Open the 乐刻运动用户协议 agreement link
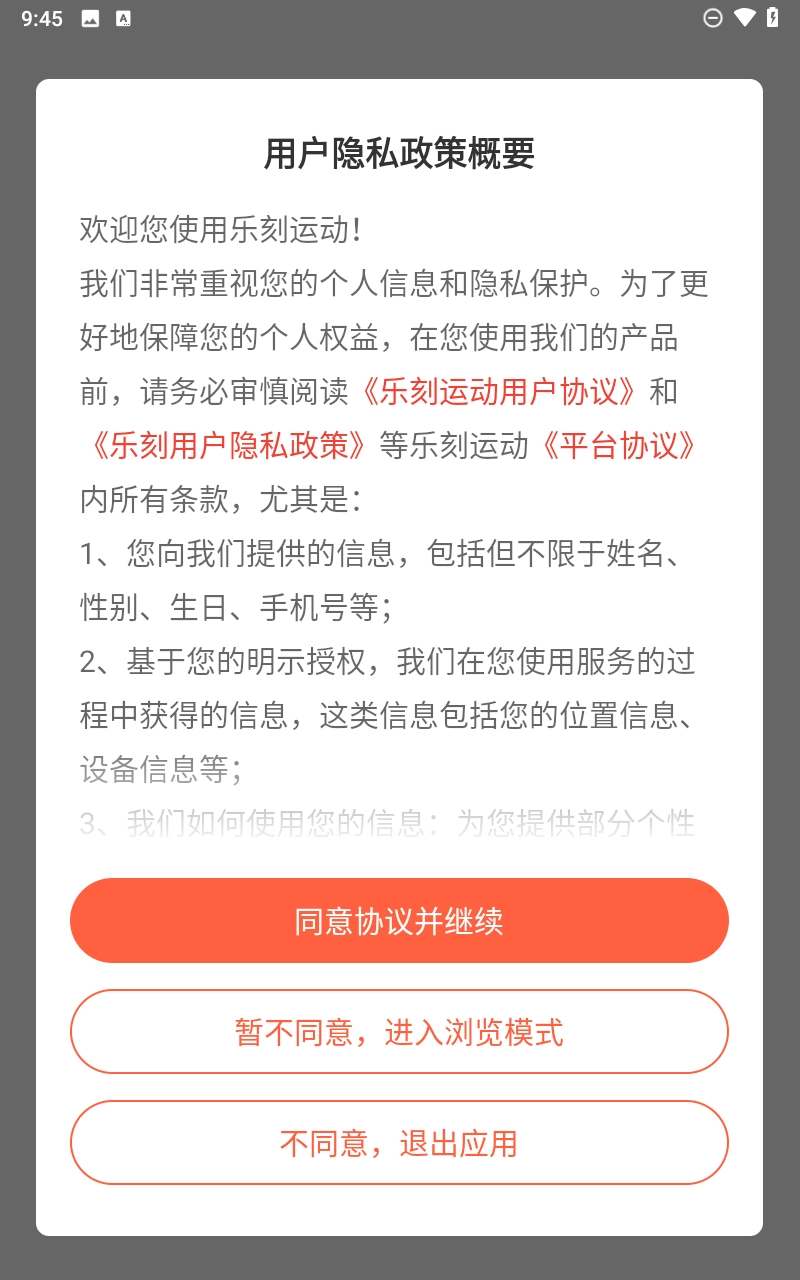Image resolution: width=800 pixels, height=1280 pixels. pos(497,393)
